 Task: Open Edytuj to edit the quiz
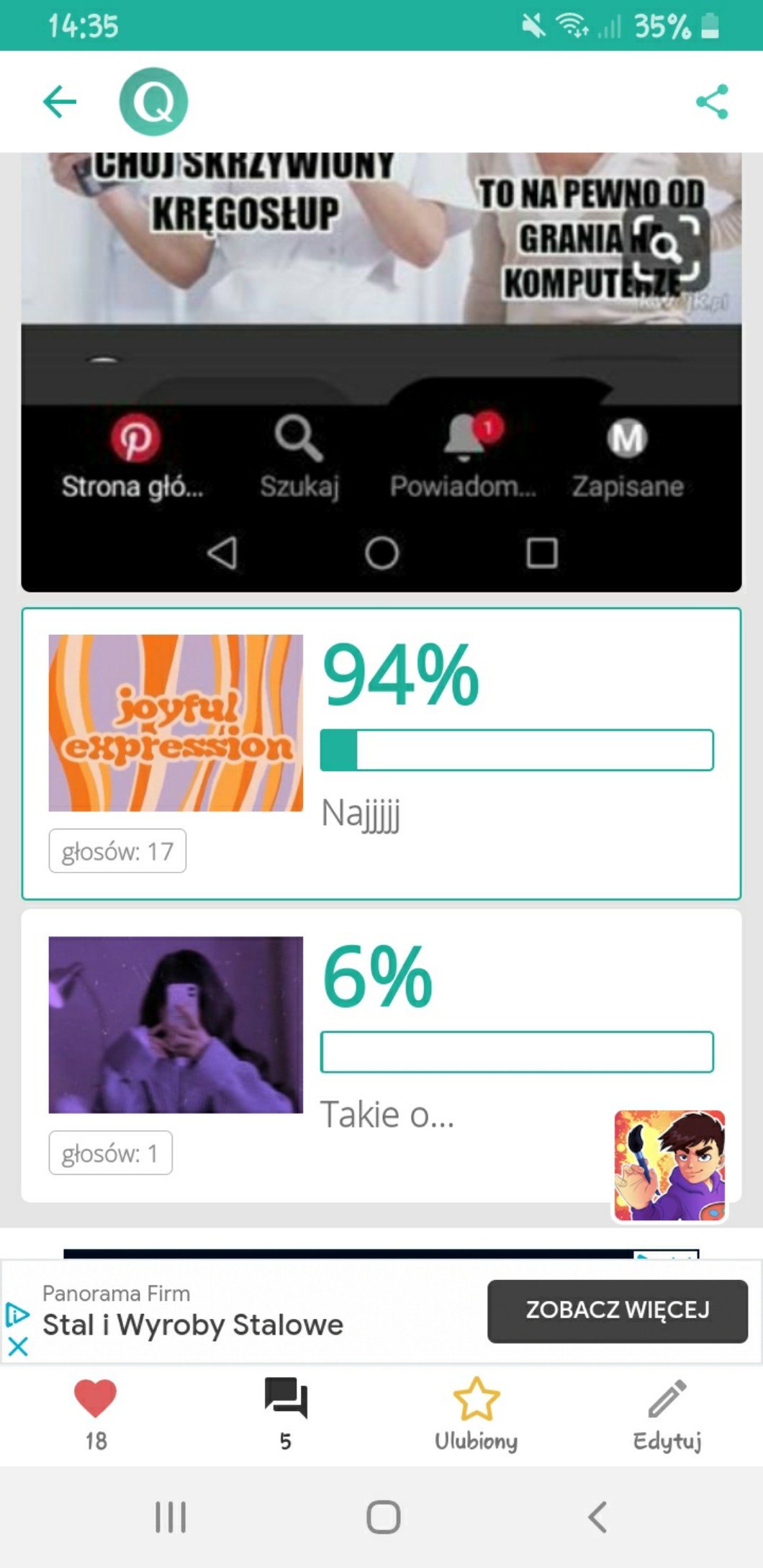pos(667,1399)
